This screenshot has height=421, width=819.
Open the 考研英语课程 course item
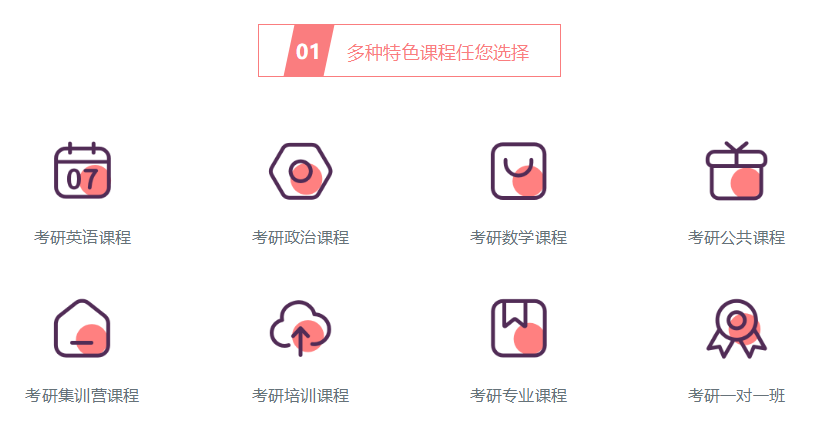(82, 172)
